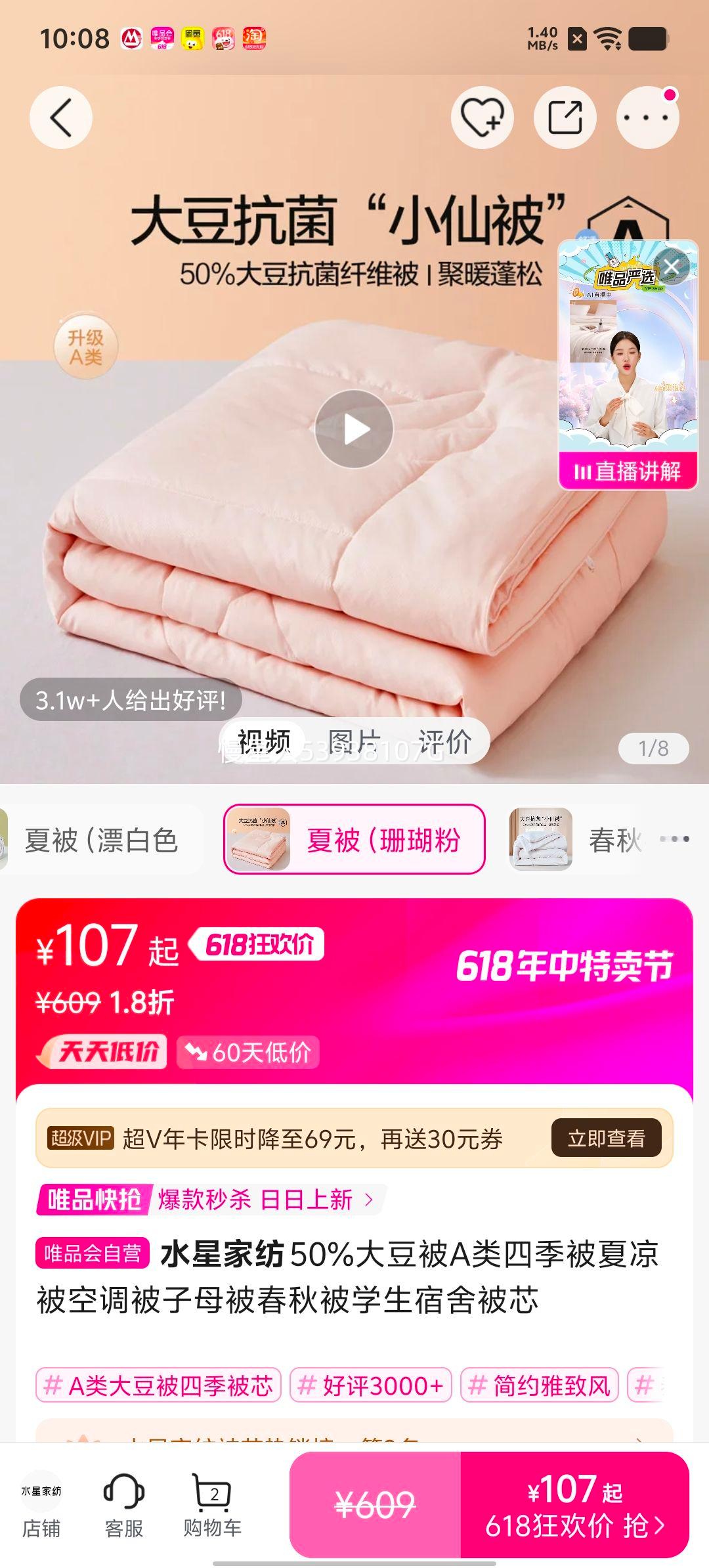The width and height of the screenshot is (709, 1568).
Task: Close the 直播讲解 floating window
Action: [672, 266]
